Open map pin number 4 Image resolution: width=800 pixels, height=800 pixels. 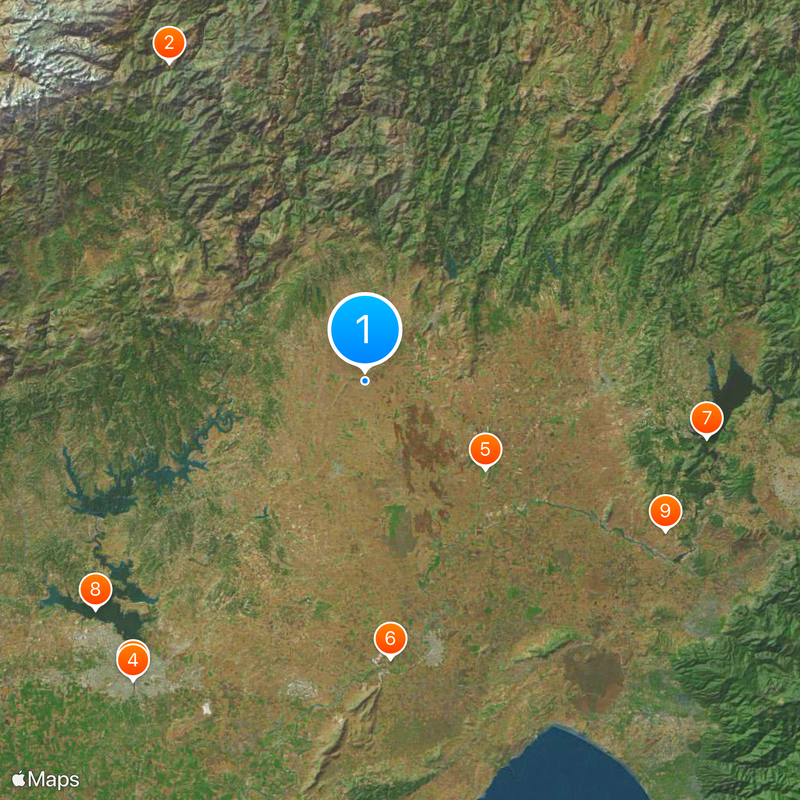point(133,660)
